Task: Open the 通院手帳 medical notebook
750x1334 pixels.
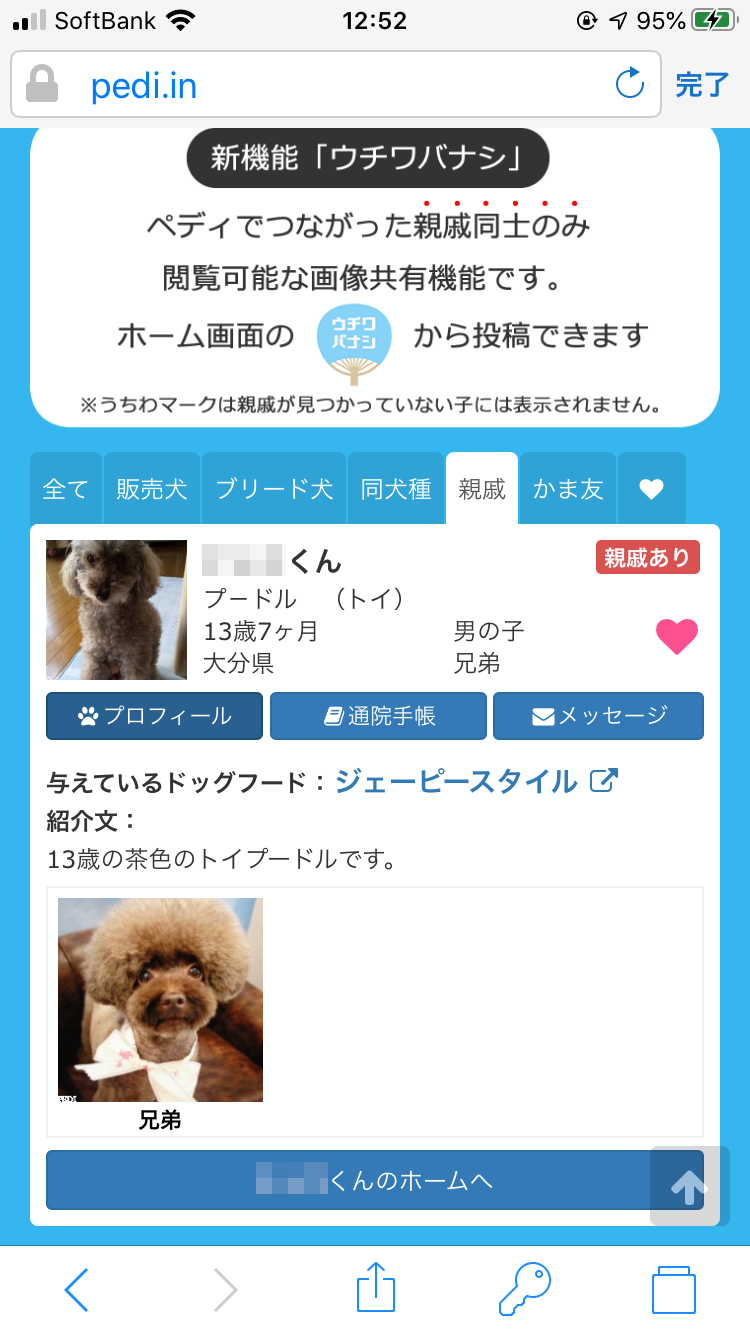Action: pos(378,716)
